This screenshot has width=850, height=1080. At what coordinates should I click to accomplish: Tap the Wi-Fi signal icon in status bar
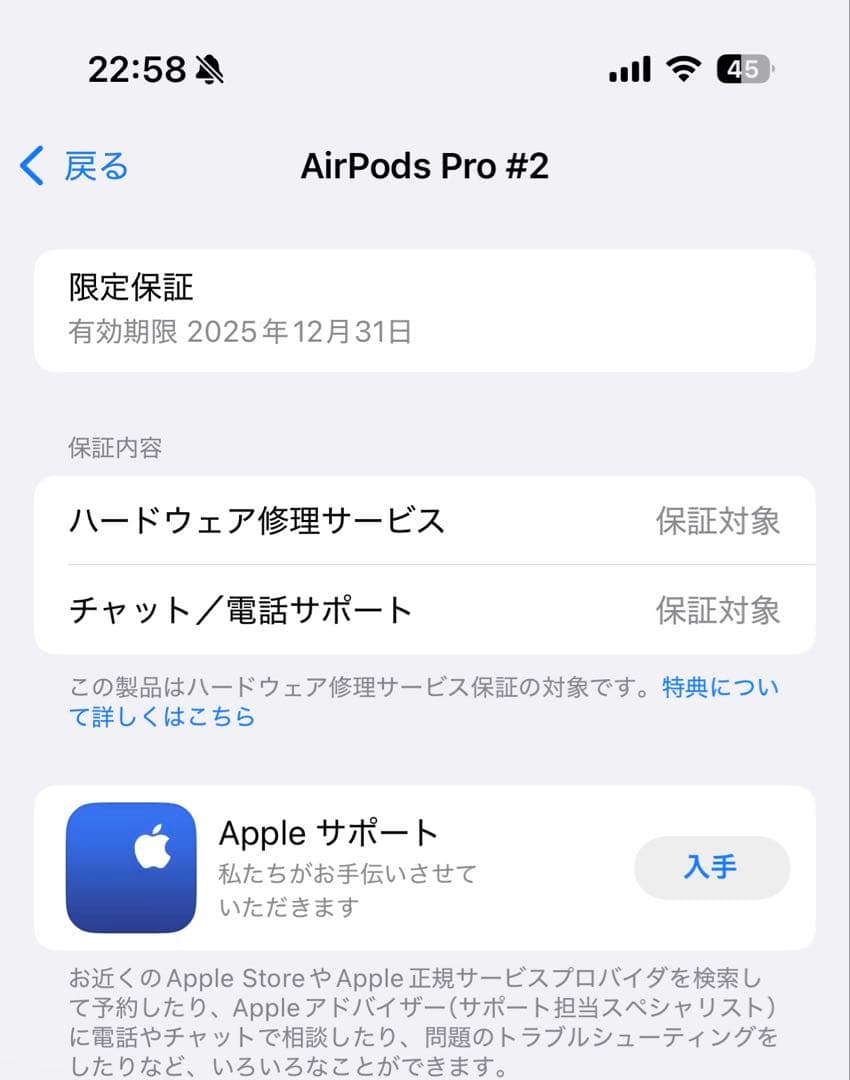(x=682, y=69)
